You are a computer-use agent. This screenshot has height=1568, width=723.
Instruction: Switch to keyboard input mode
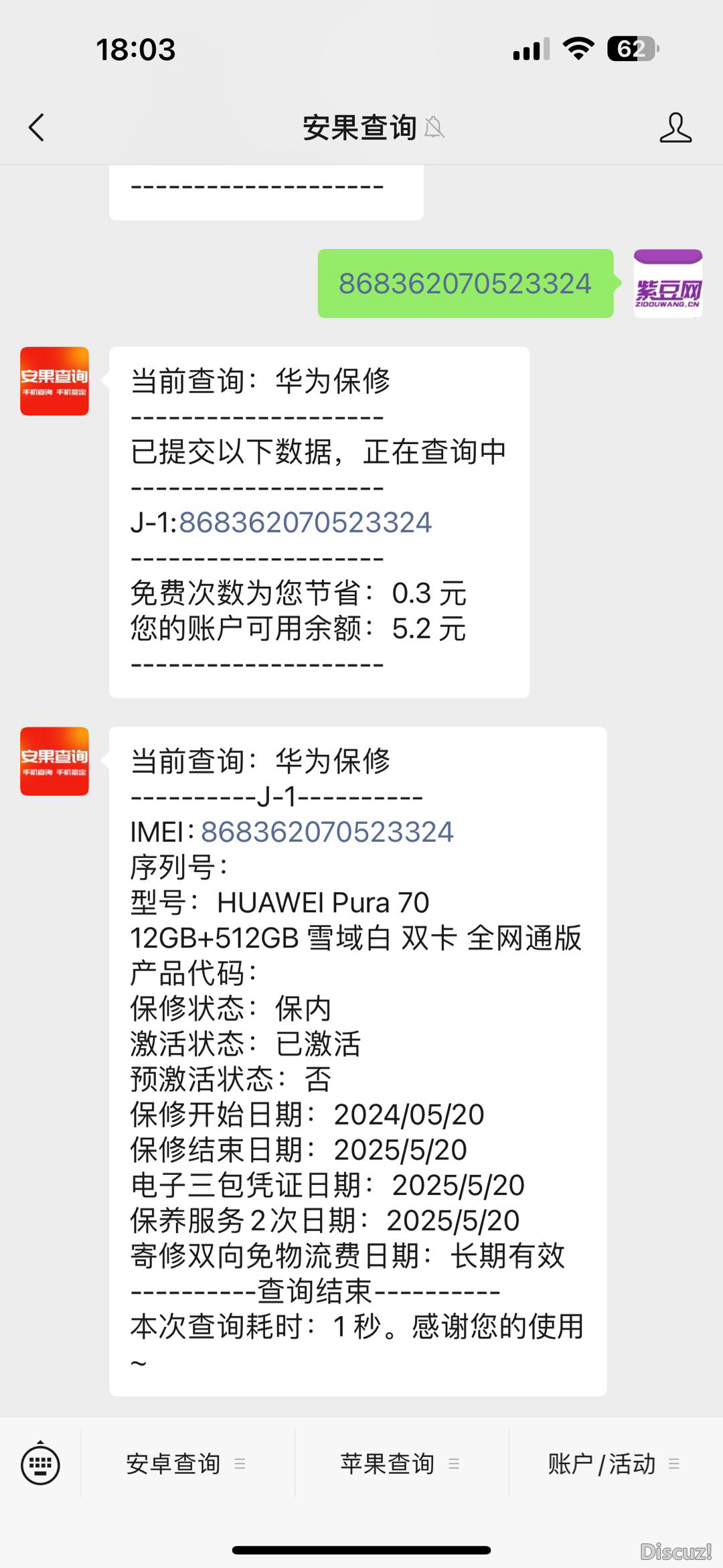coord(40,1464)
